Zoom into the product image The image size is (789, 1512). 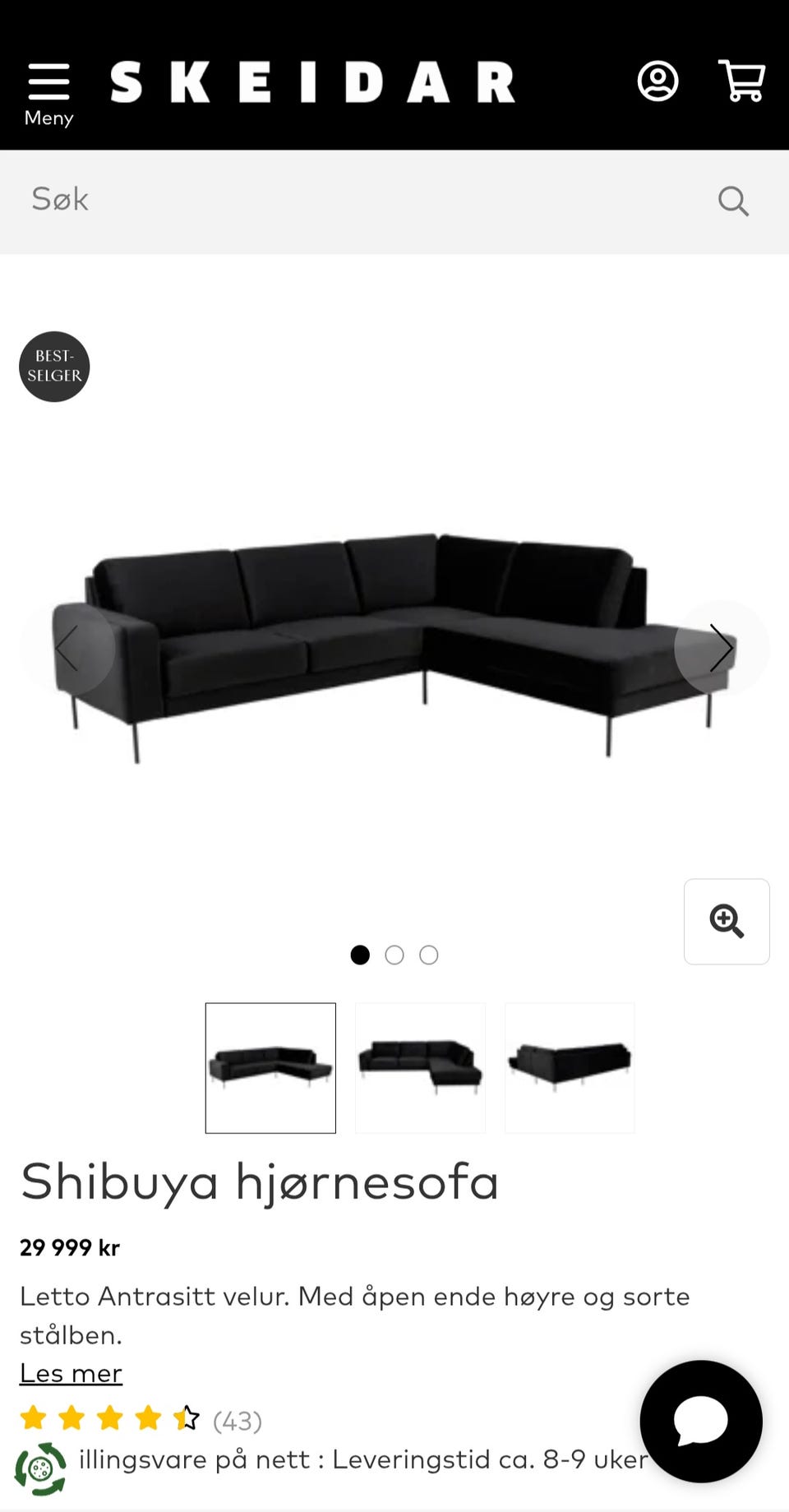(x=727, y=921)
